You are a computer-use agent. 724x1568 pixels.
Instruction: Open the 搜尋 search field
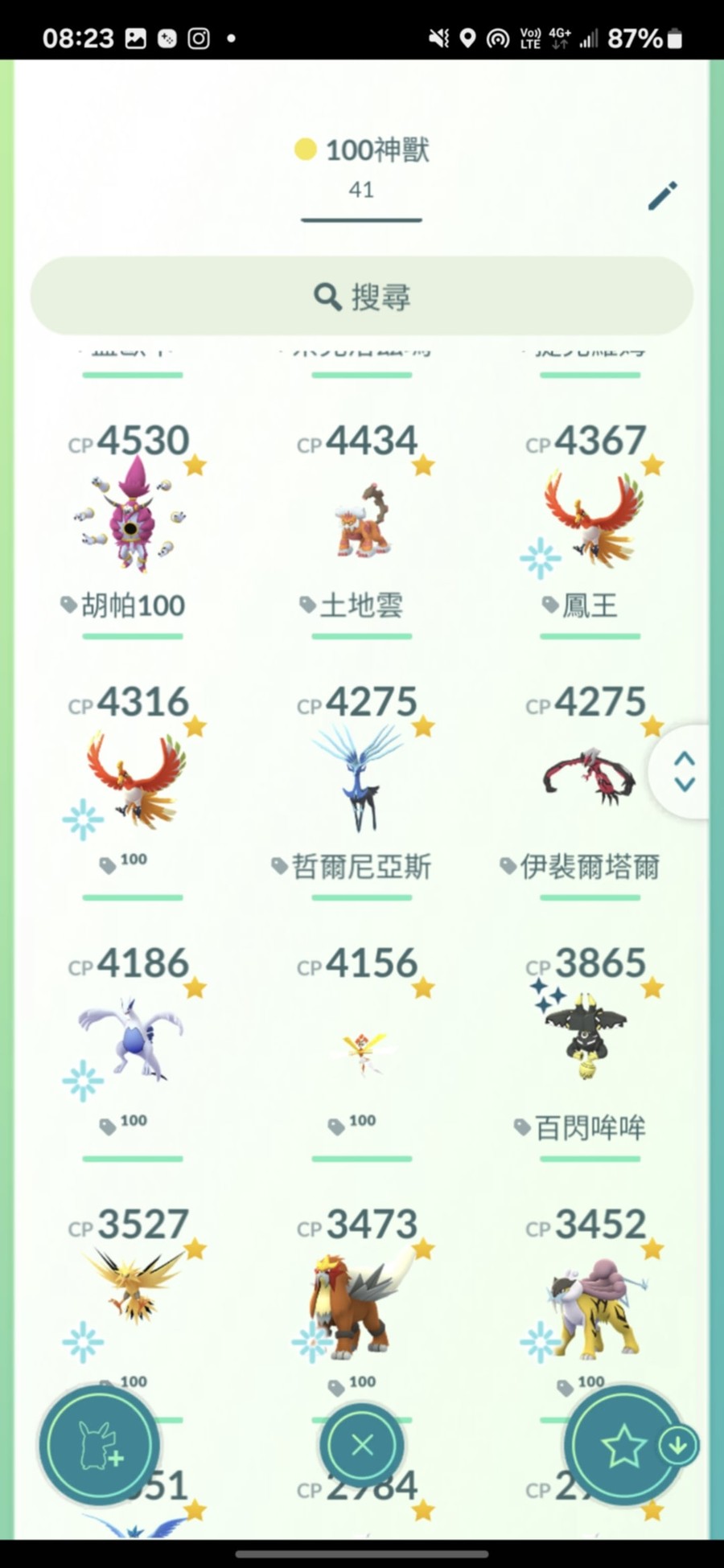[362, 297]
